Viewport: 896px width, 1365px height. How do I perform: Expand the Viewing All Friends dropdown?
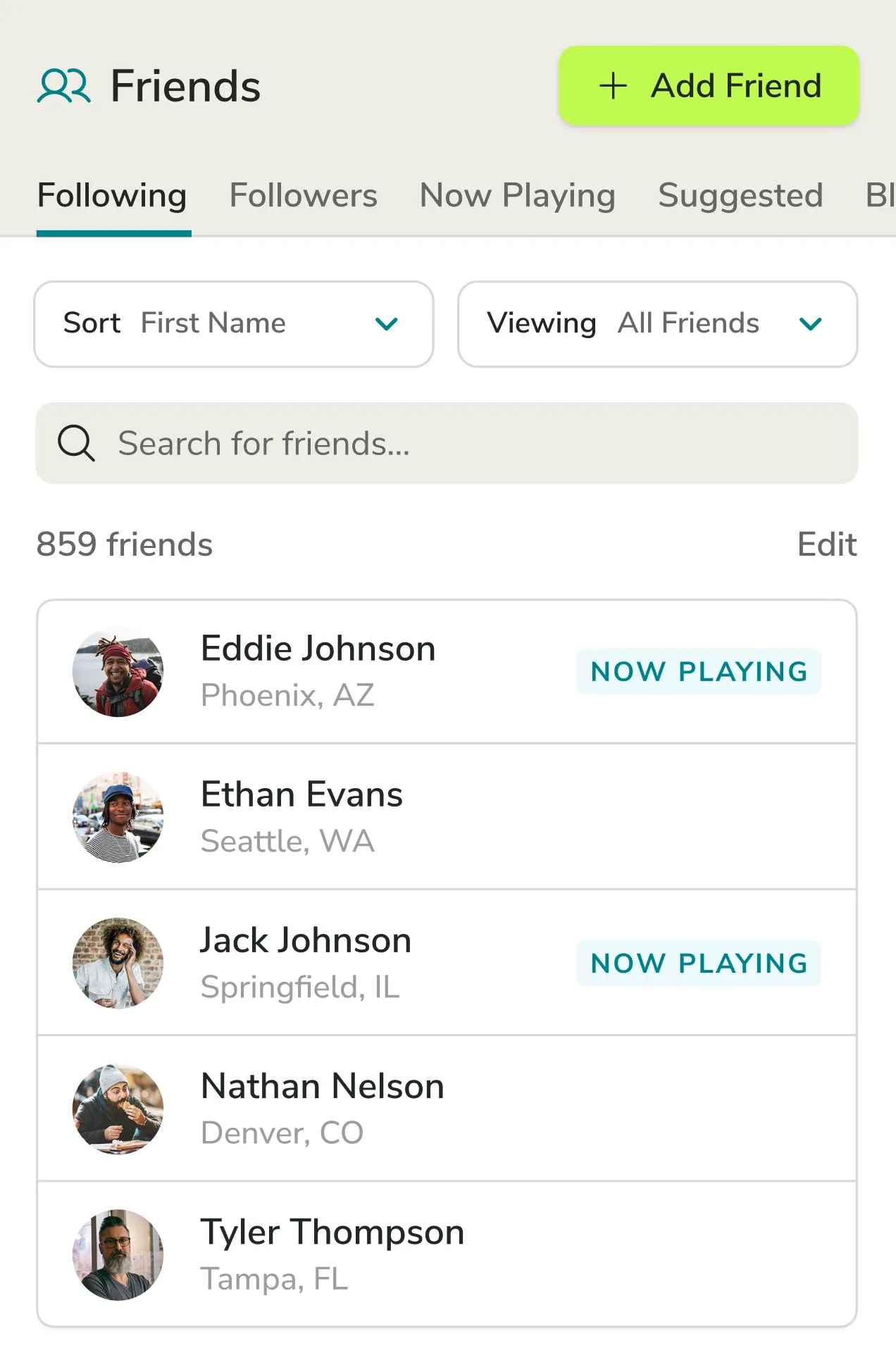657,324
